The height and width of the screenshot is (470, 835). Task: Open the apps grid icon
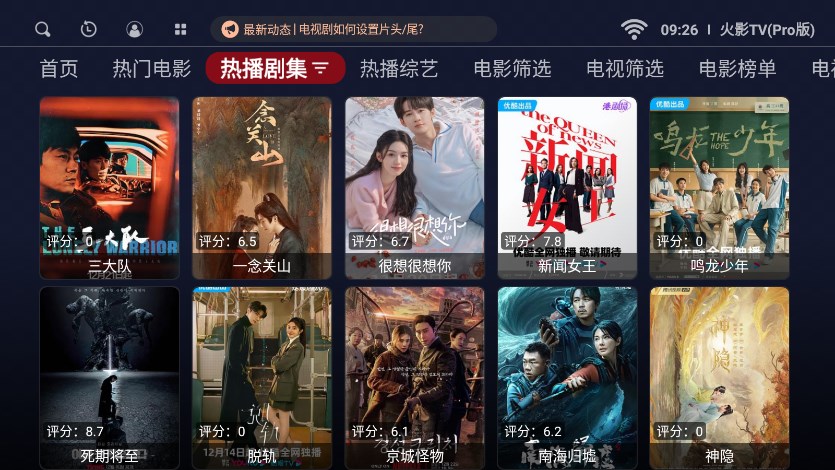[x=180, y=29]
